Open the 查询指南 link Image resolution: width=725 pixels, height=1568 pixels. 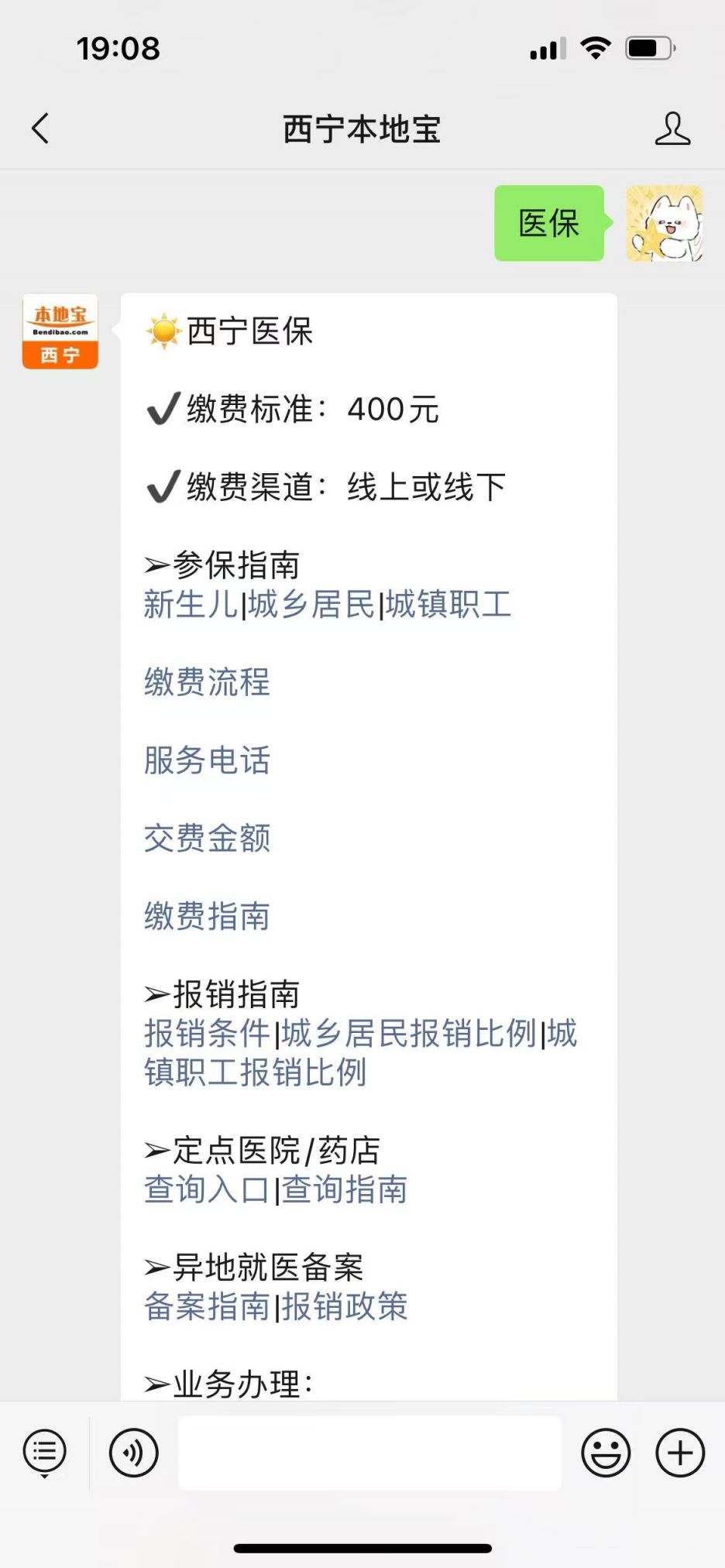(345, 1190)
